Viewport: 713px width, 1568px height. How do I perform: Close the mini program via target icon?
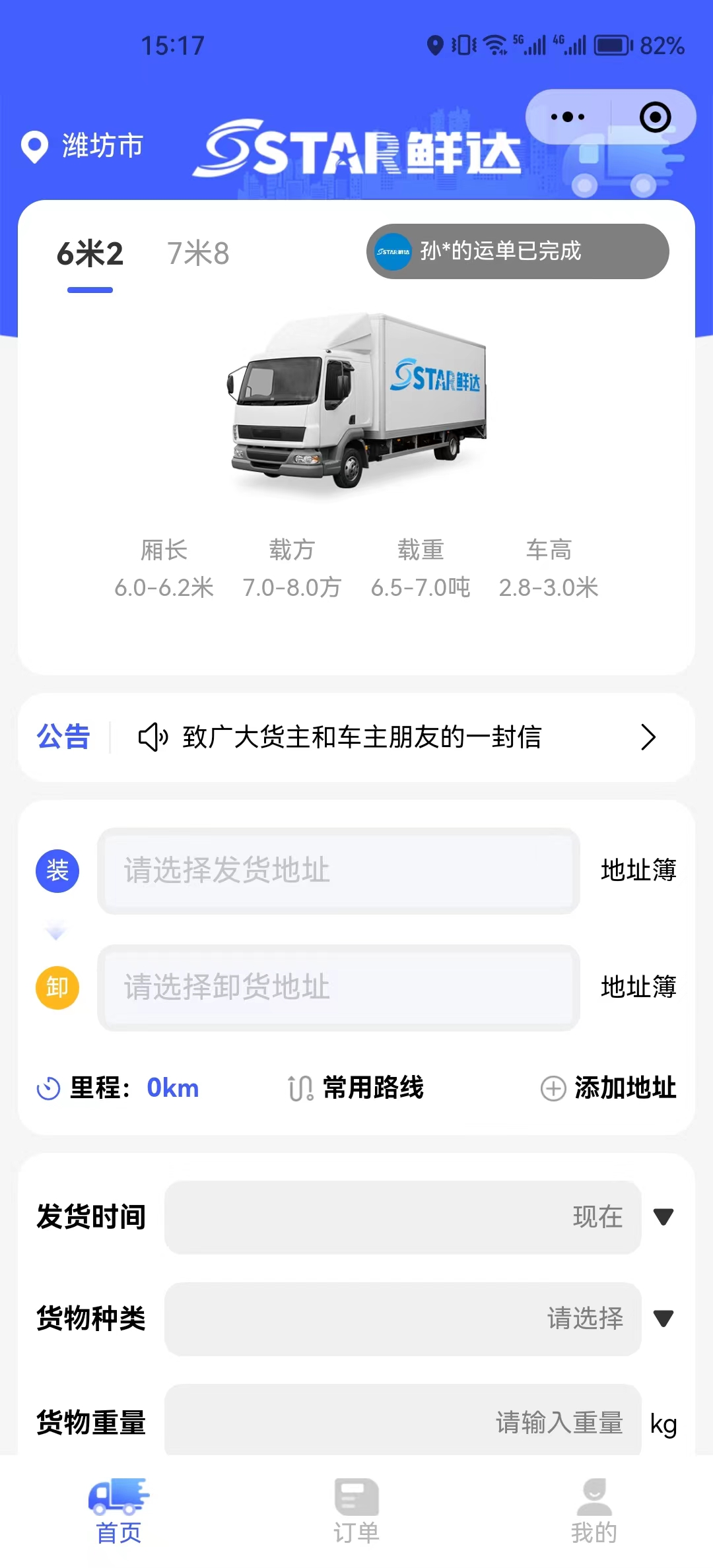click(x=655, y=117)
